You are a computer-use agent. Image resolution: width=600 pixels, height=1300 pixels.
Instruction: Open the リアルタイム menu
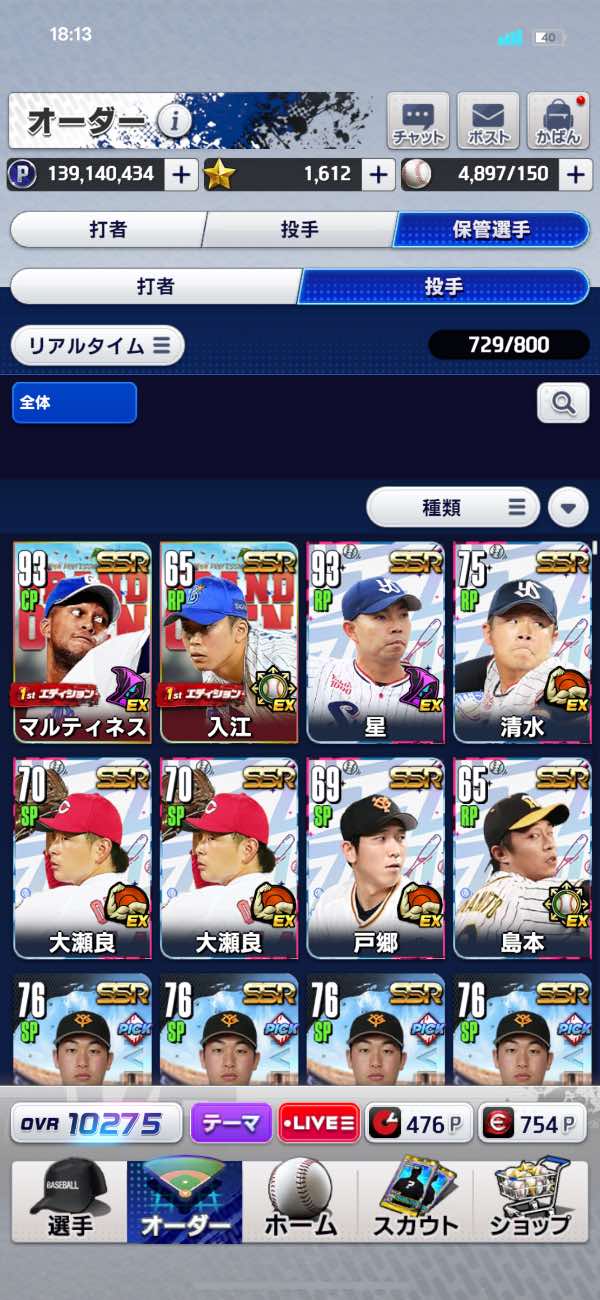98,346
